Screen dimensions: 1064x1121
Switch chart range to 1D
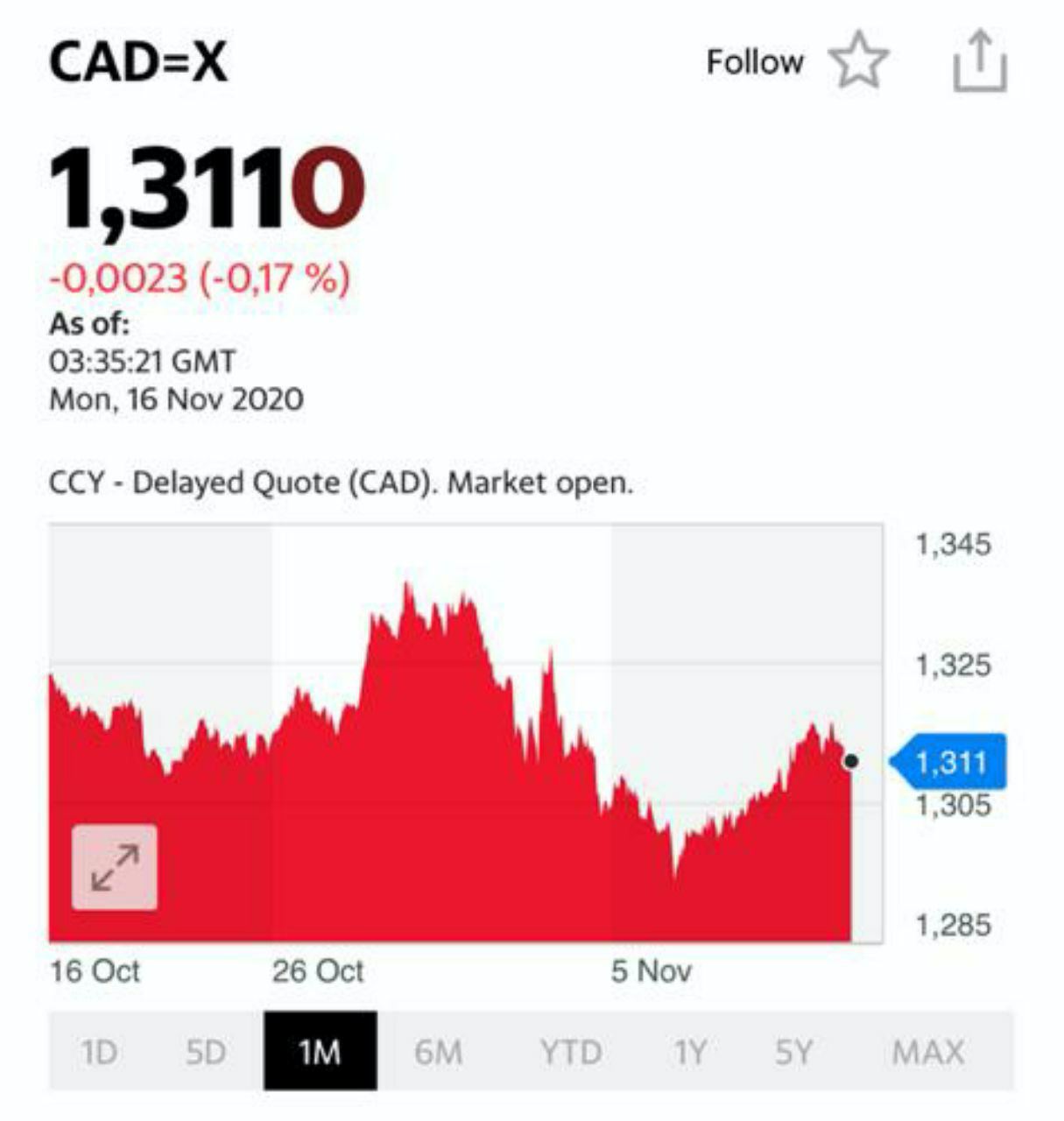(98, 1051)
